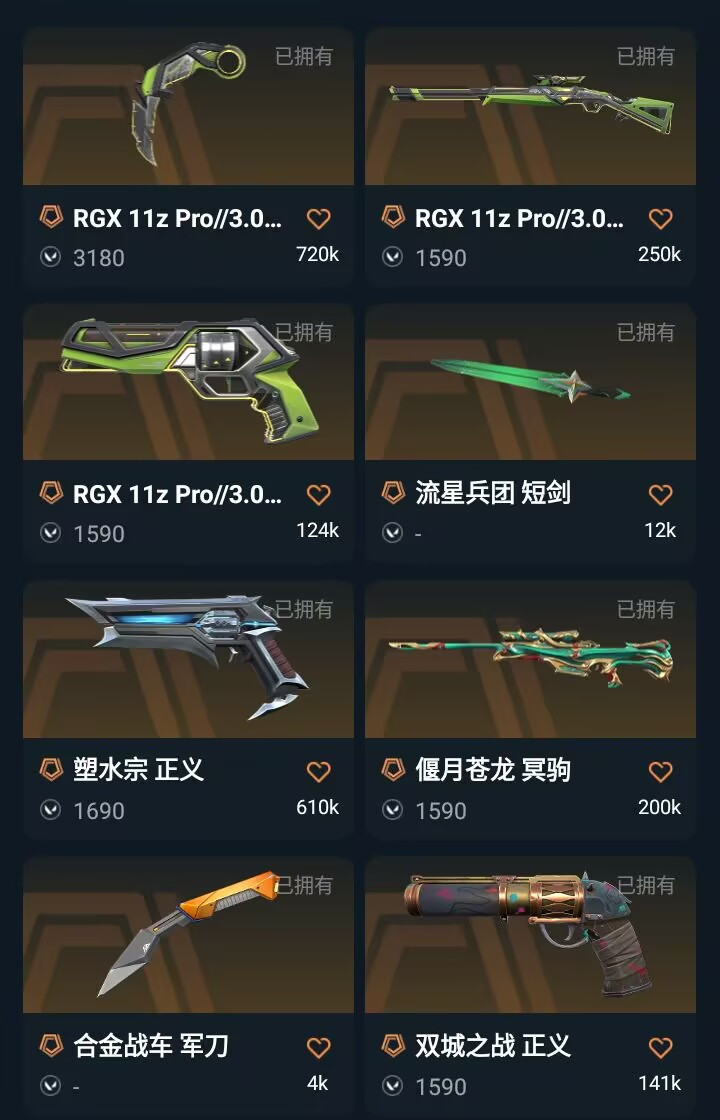
Task: Open the 流星兵团 短剑 skin card
Action: (530, 385)
